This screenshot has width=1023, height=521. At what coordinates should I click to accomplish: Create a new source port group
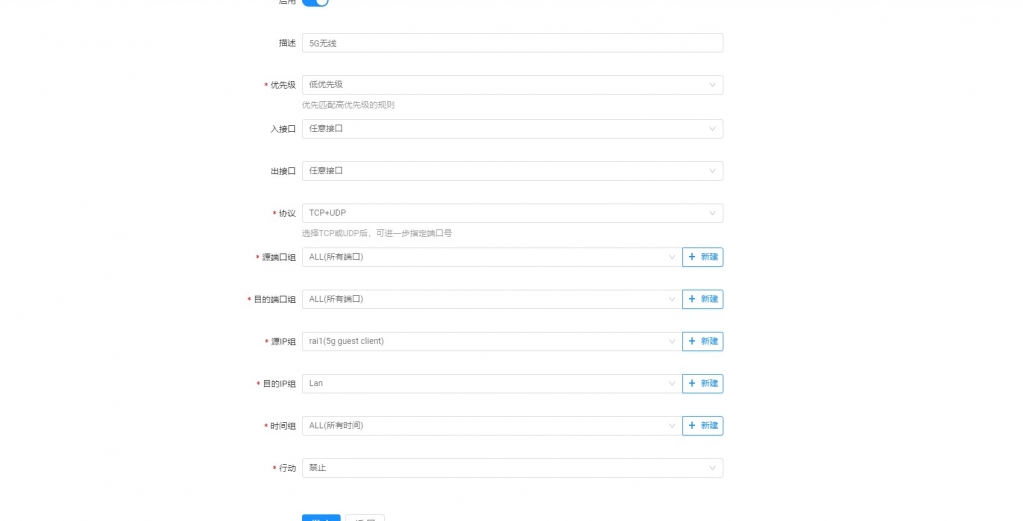click(x=702, y=257)
